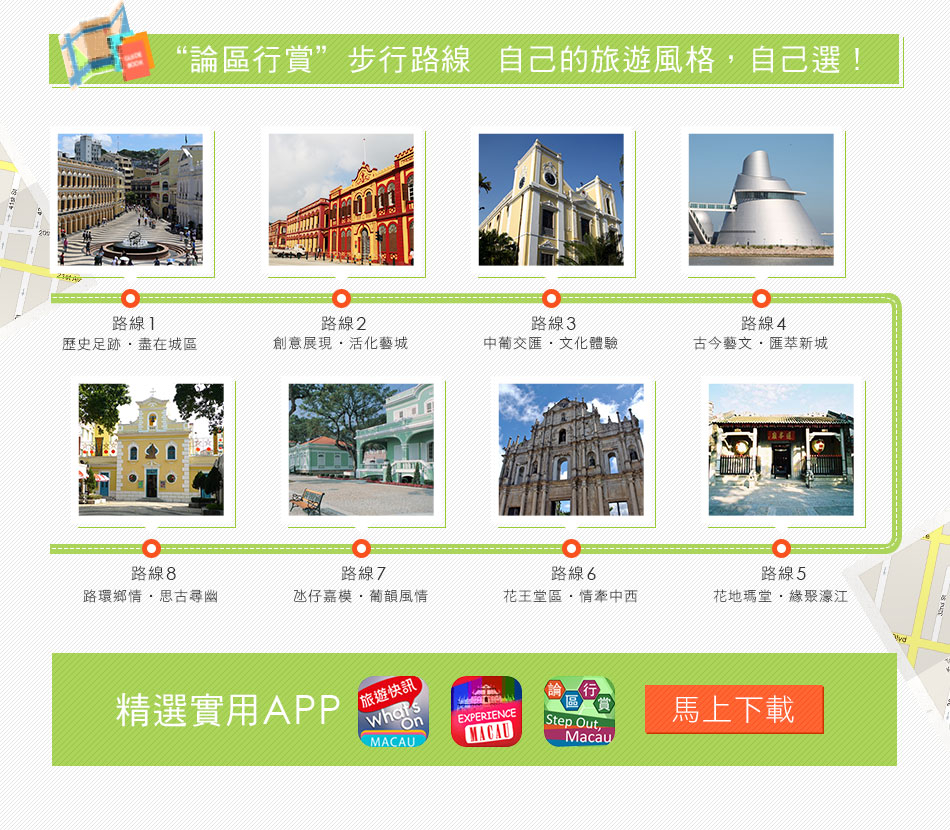Open Route 5 花地瑪堂 temple photo
This screenshot has height=830, width=950.
781,449
